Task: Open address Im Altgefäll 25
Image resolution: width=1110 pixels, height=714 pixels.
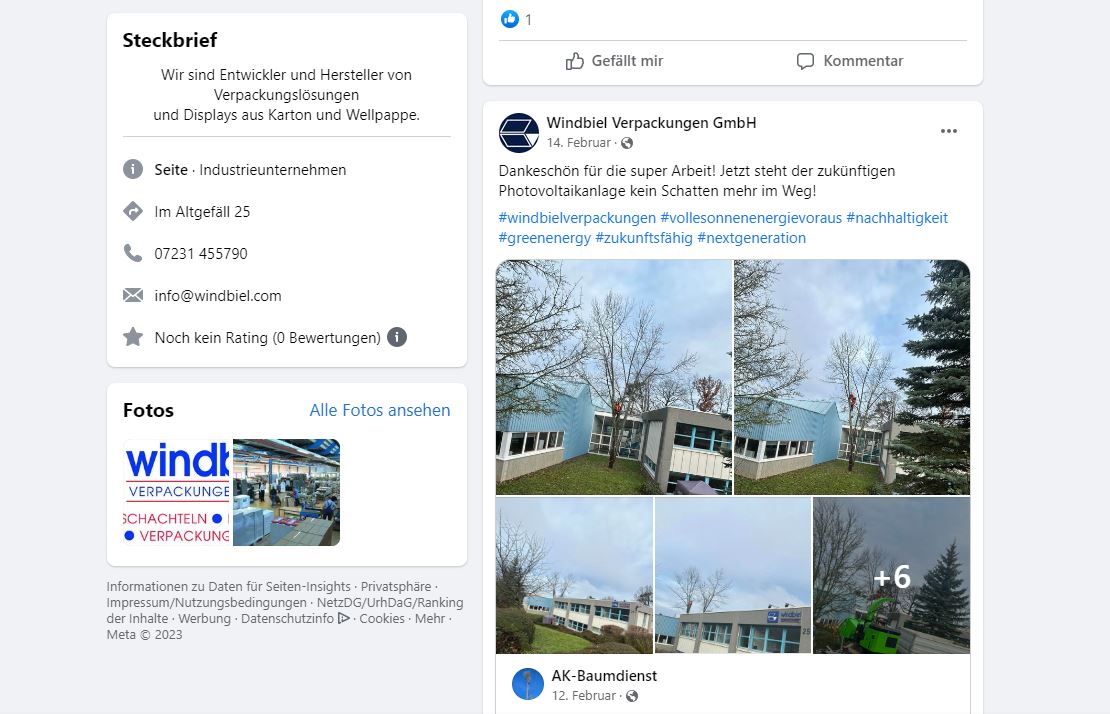Action: [202, 212]
